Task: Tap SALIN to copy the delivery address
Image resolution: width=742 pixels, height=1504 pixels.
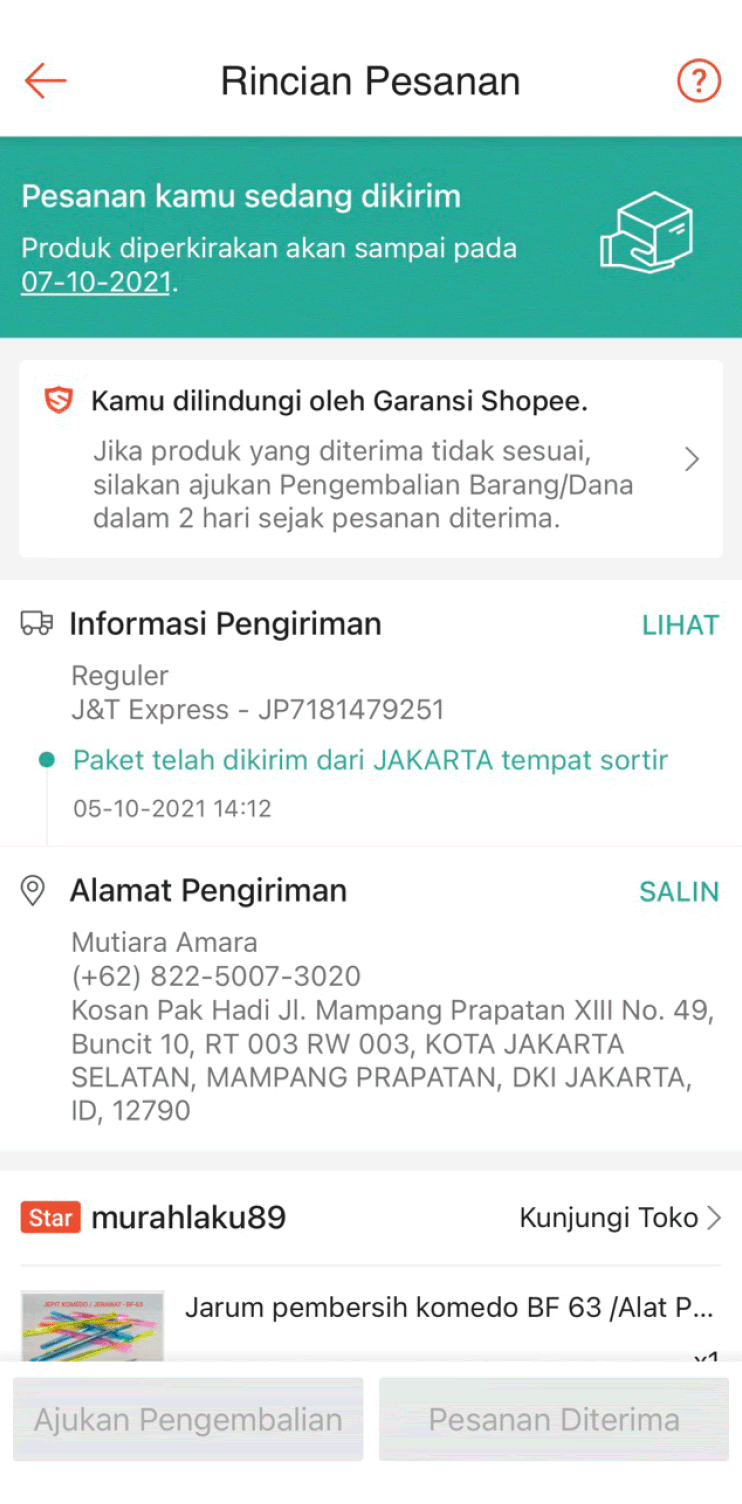Action: [x=679, y=892]
